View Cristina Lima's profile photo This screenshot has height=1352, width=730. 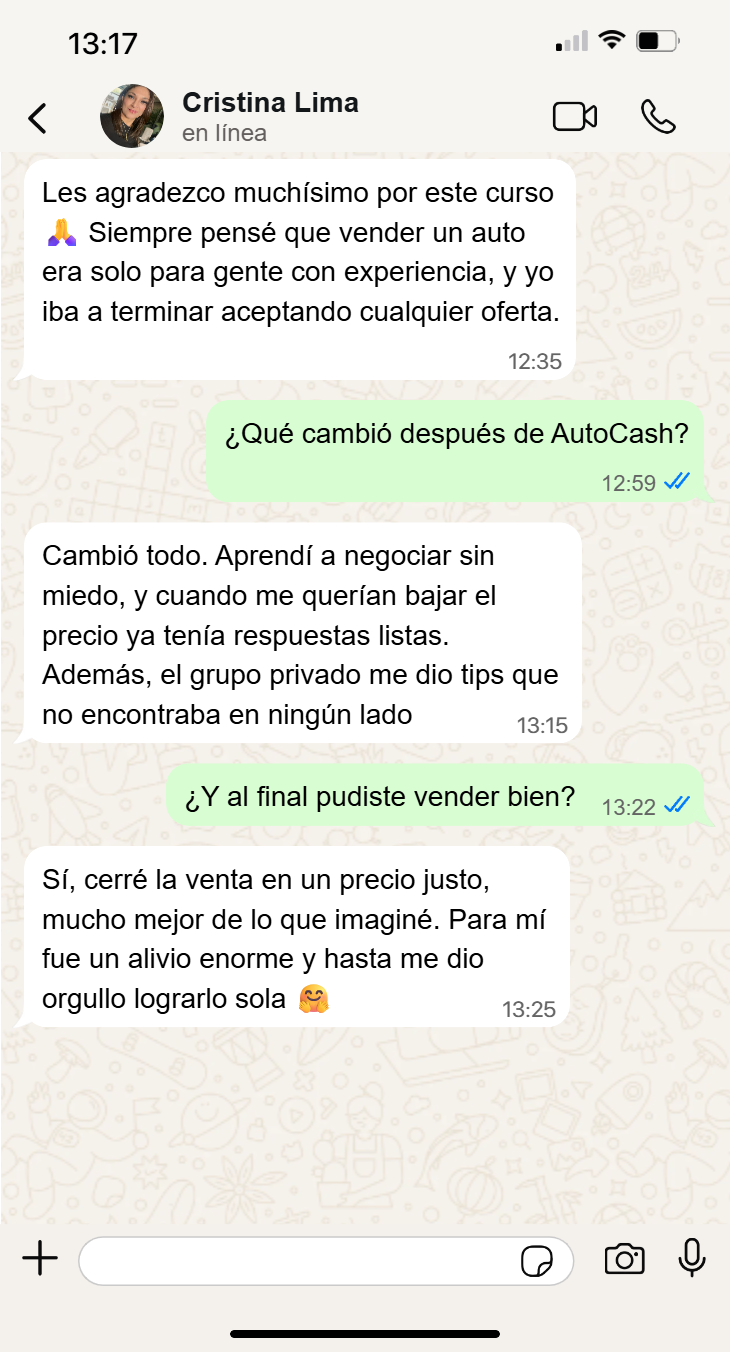[x=132, y=116]
